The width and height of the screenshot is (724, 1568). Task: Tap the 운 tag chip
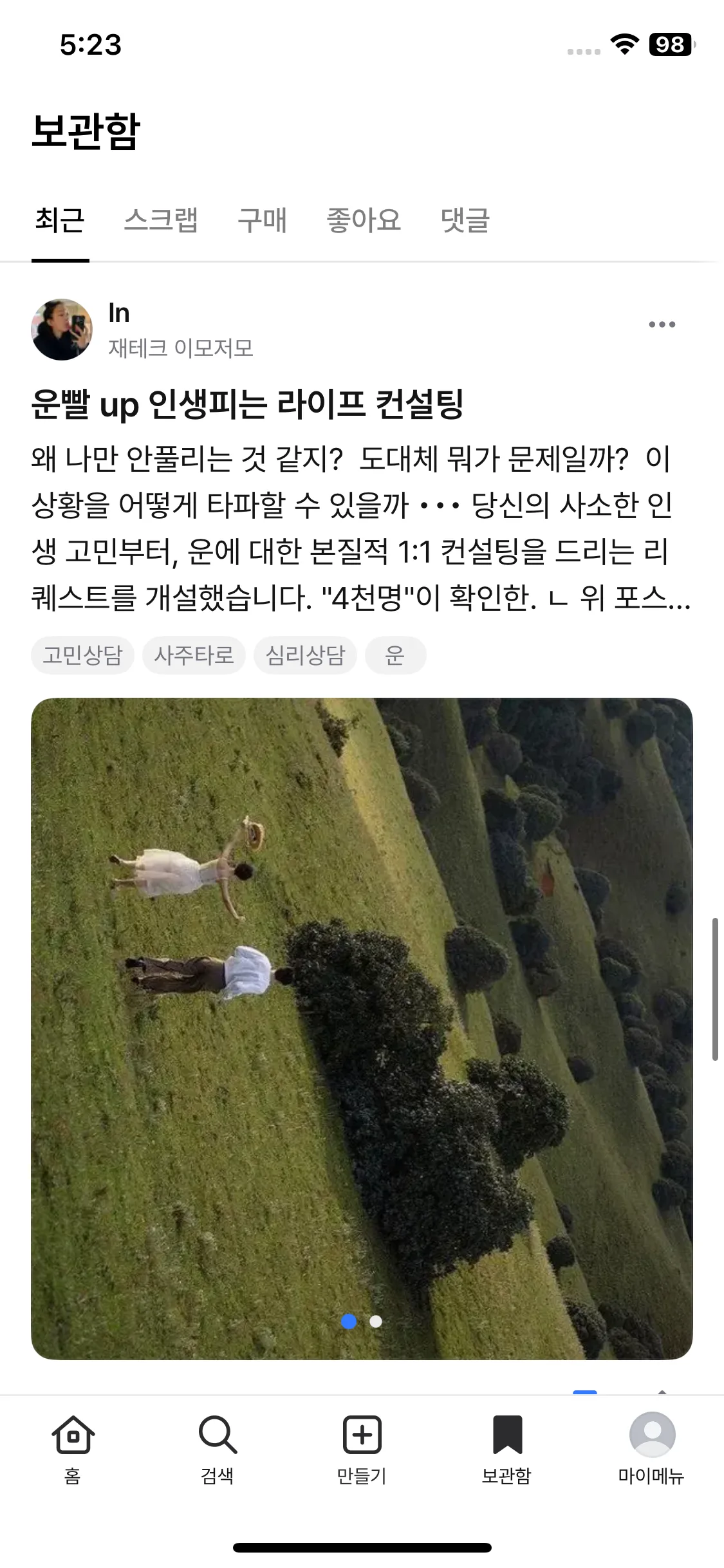(395, 655)
